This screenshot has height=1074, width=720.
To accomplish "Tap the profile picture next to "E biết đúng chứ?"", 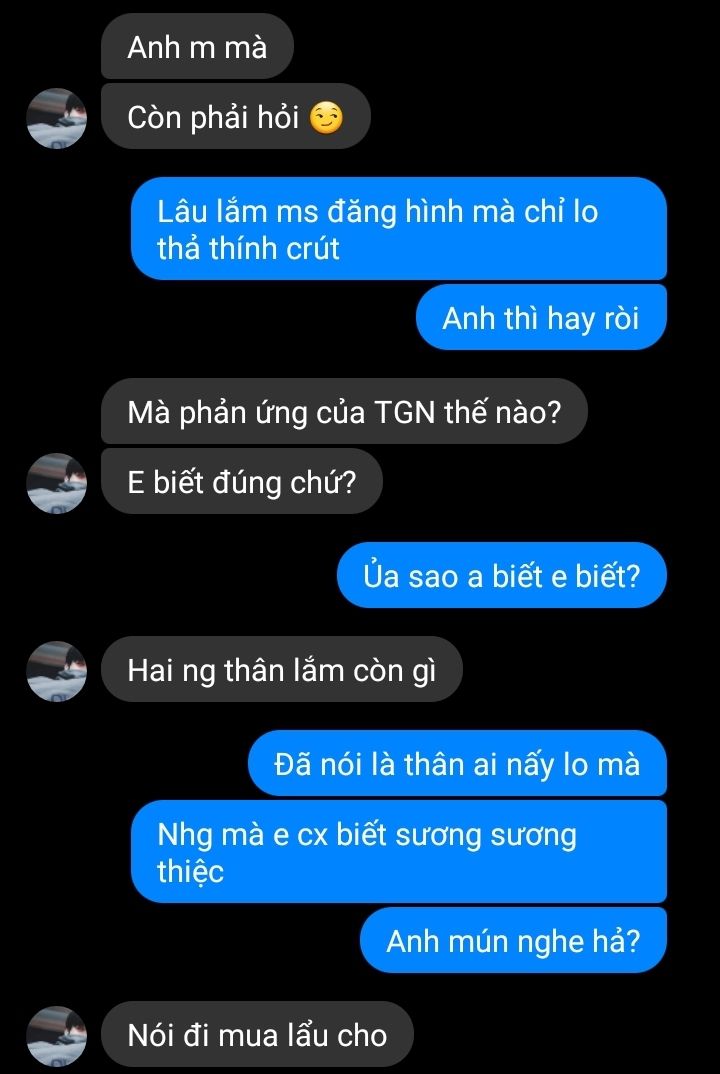I will point(57,483).
